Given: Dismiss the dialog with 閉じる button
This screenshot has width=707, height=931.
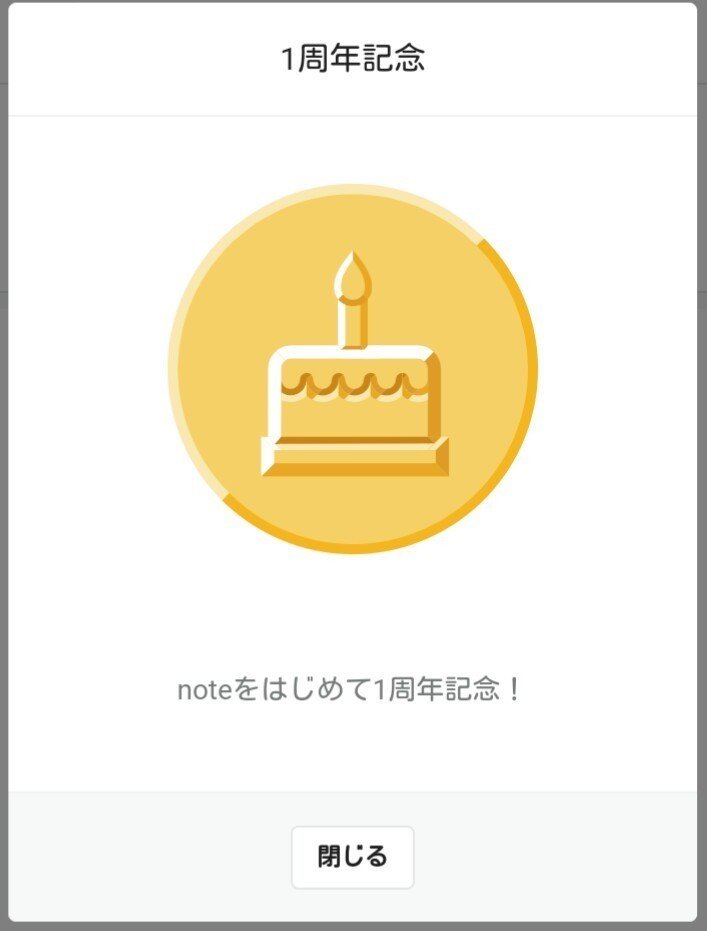Looking at the screenshot, I should point(352,857).
